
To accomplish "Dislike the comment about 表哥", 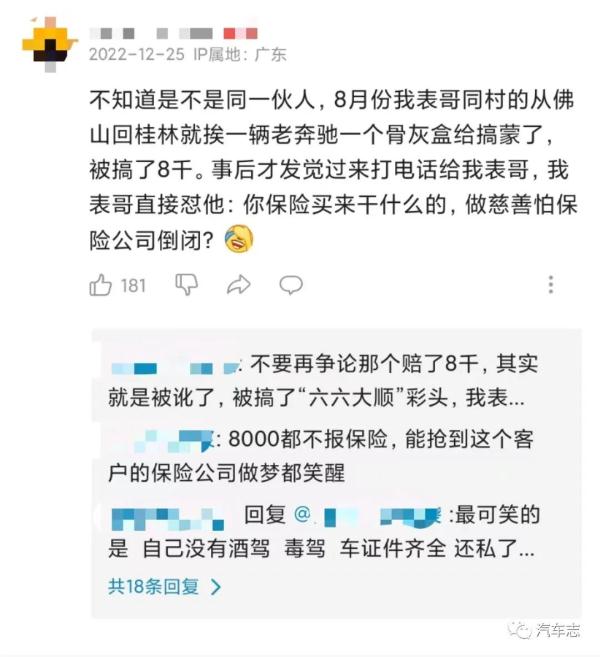I will pos(187,286).
